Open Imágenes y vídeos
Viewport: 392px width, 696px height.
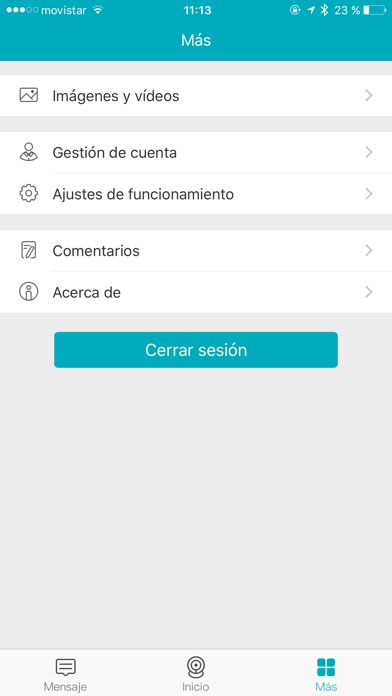(196, 96)
